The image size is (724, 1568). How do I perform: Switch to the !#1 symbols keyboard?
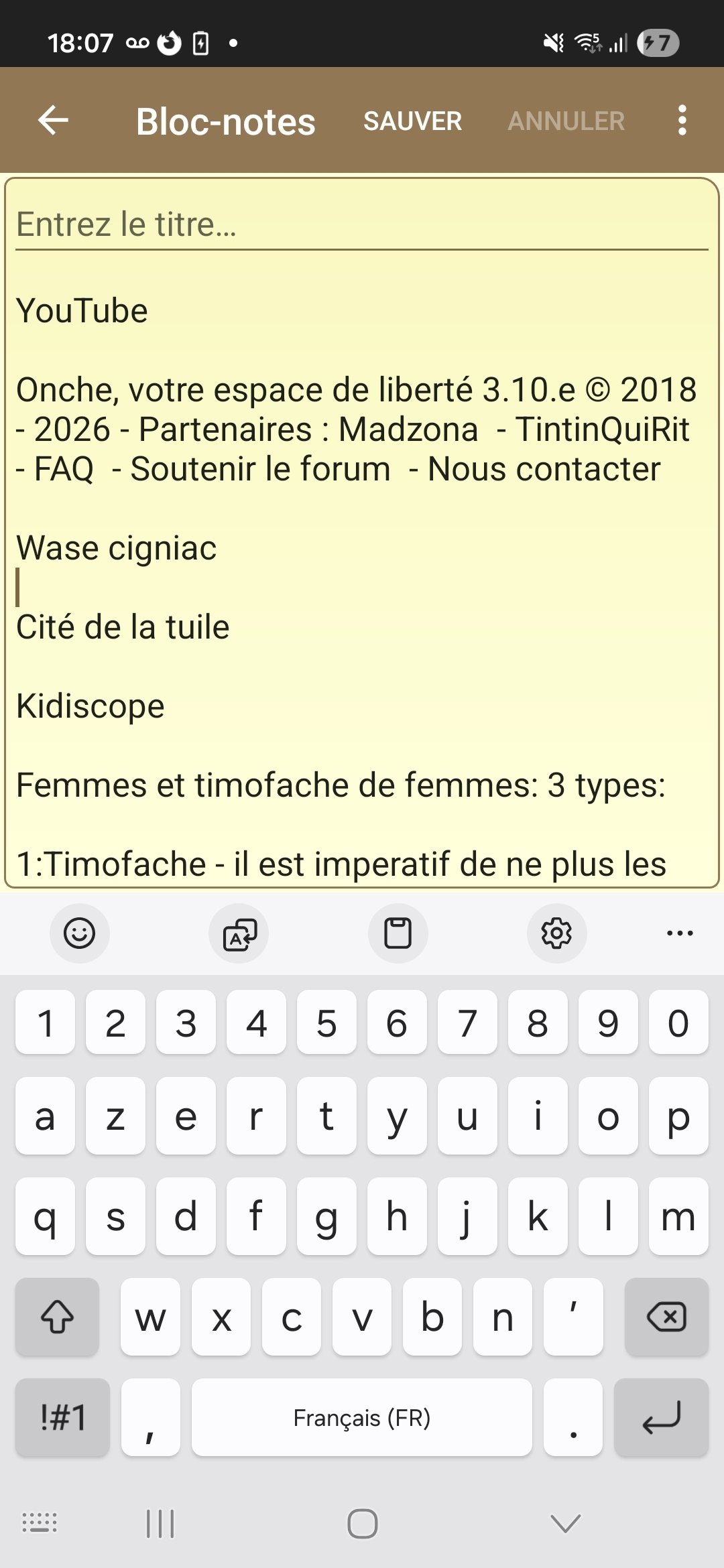[x=63, y=1417]
